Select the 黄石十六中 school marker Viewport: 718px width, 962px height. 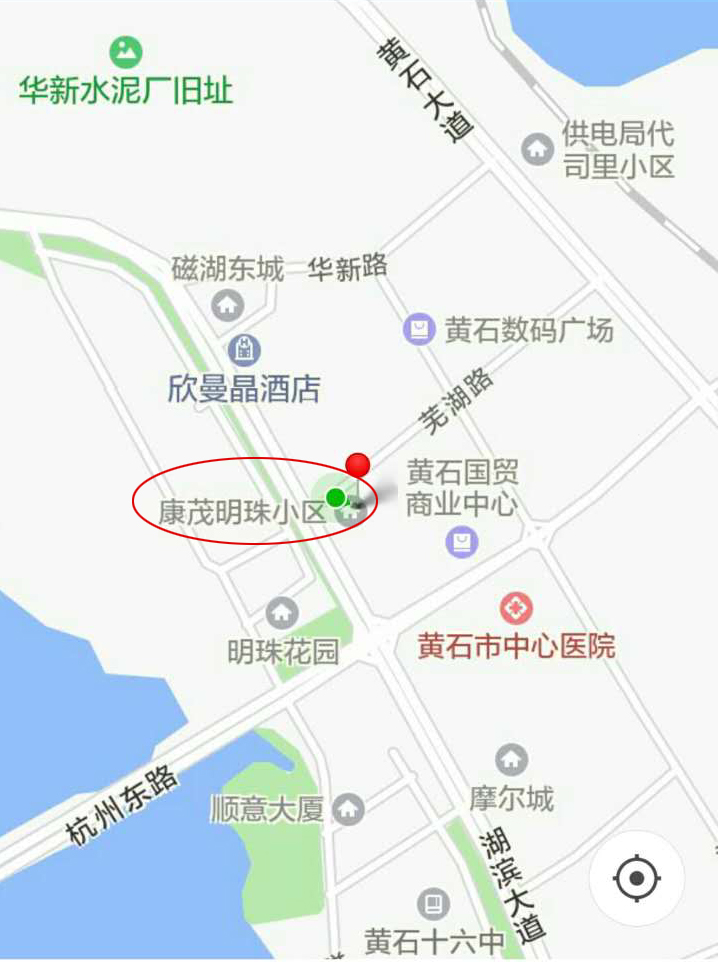click(433, 904)
